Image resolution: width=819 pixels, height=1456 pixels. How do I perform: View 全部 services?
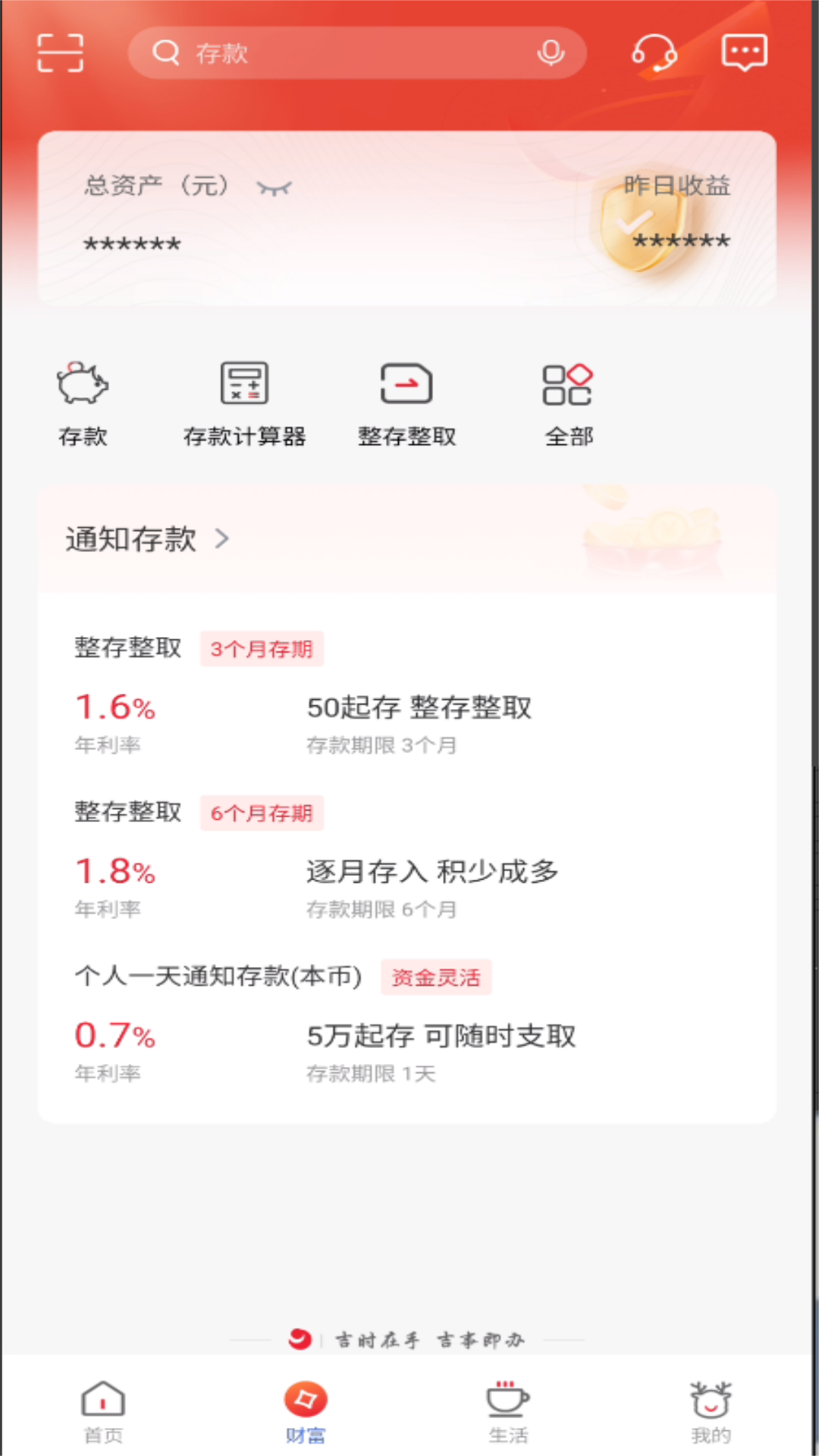point(568,403)
